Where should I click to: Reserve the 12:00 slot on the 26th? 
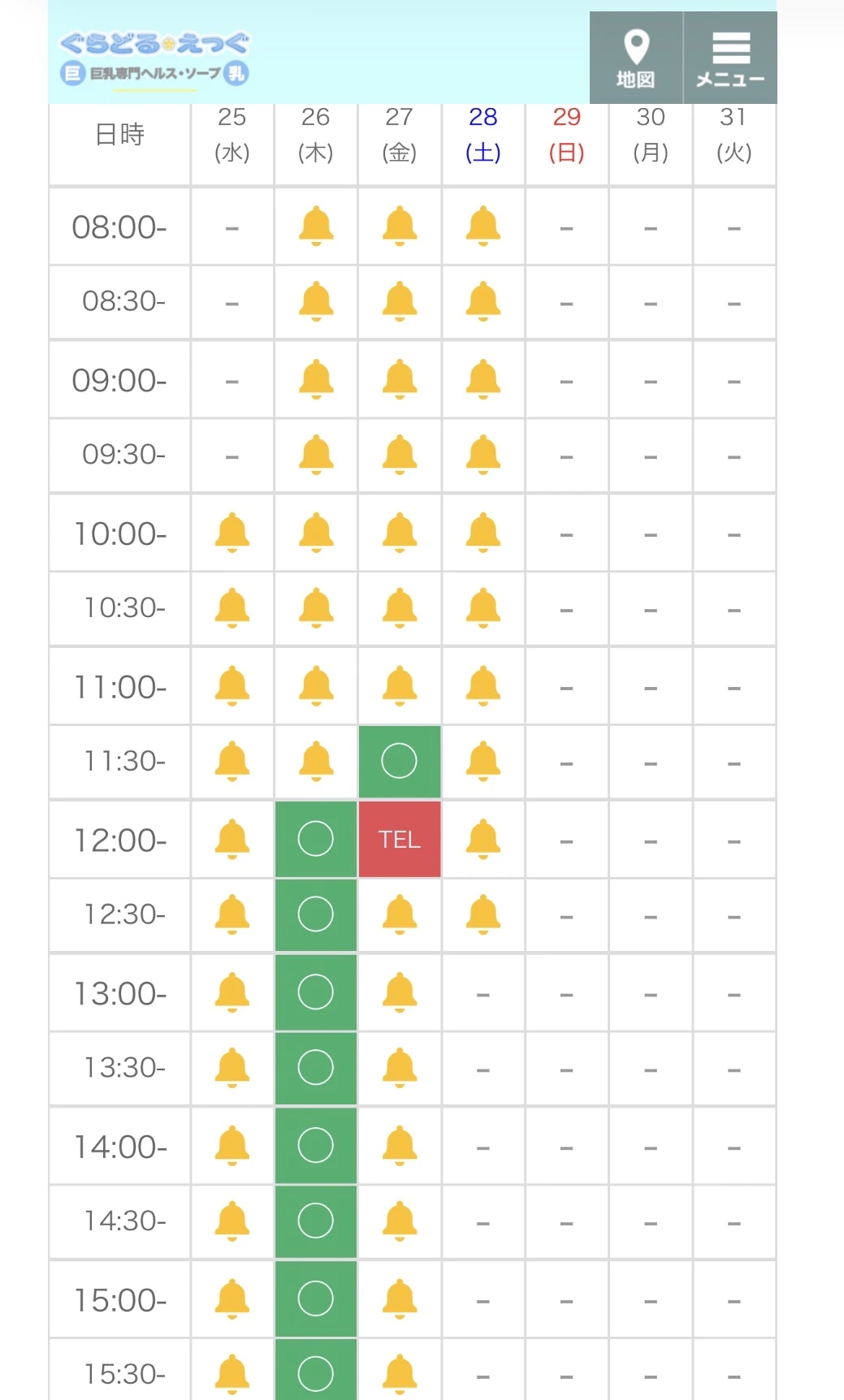click(316, 839)
